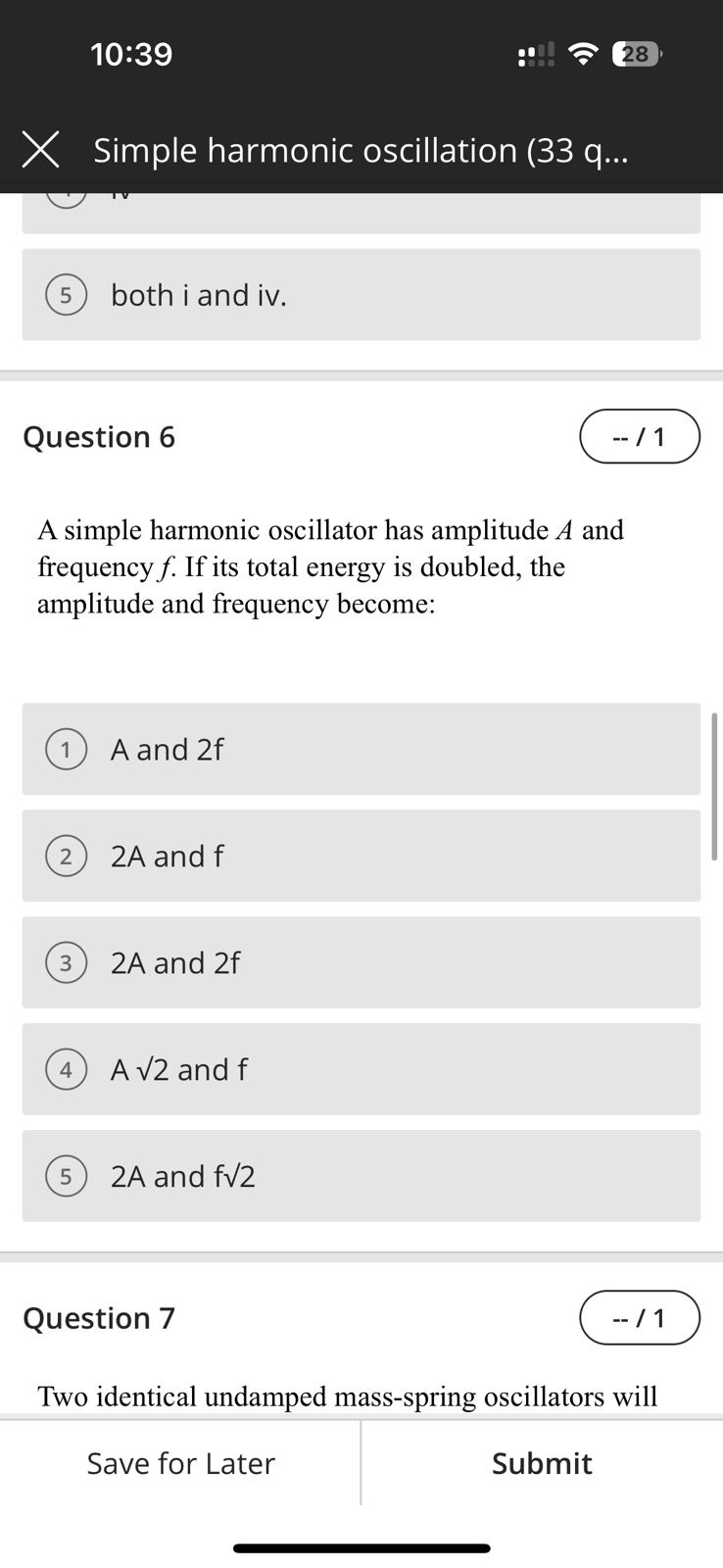Tap the Question 7 heading

tap(98, 1317)
